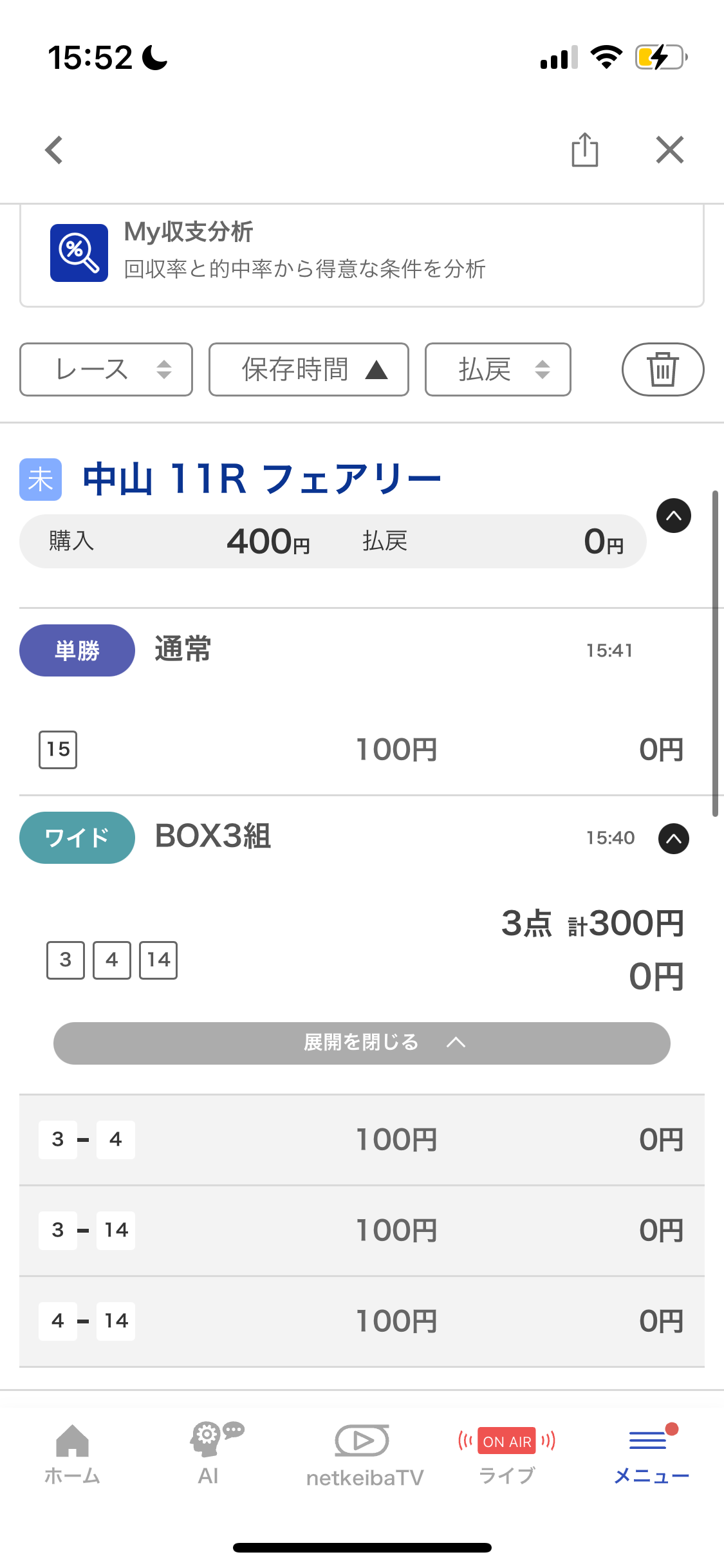Open the 中山 11R フェアリー race link

coord(261,480)
